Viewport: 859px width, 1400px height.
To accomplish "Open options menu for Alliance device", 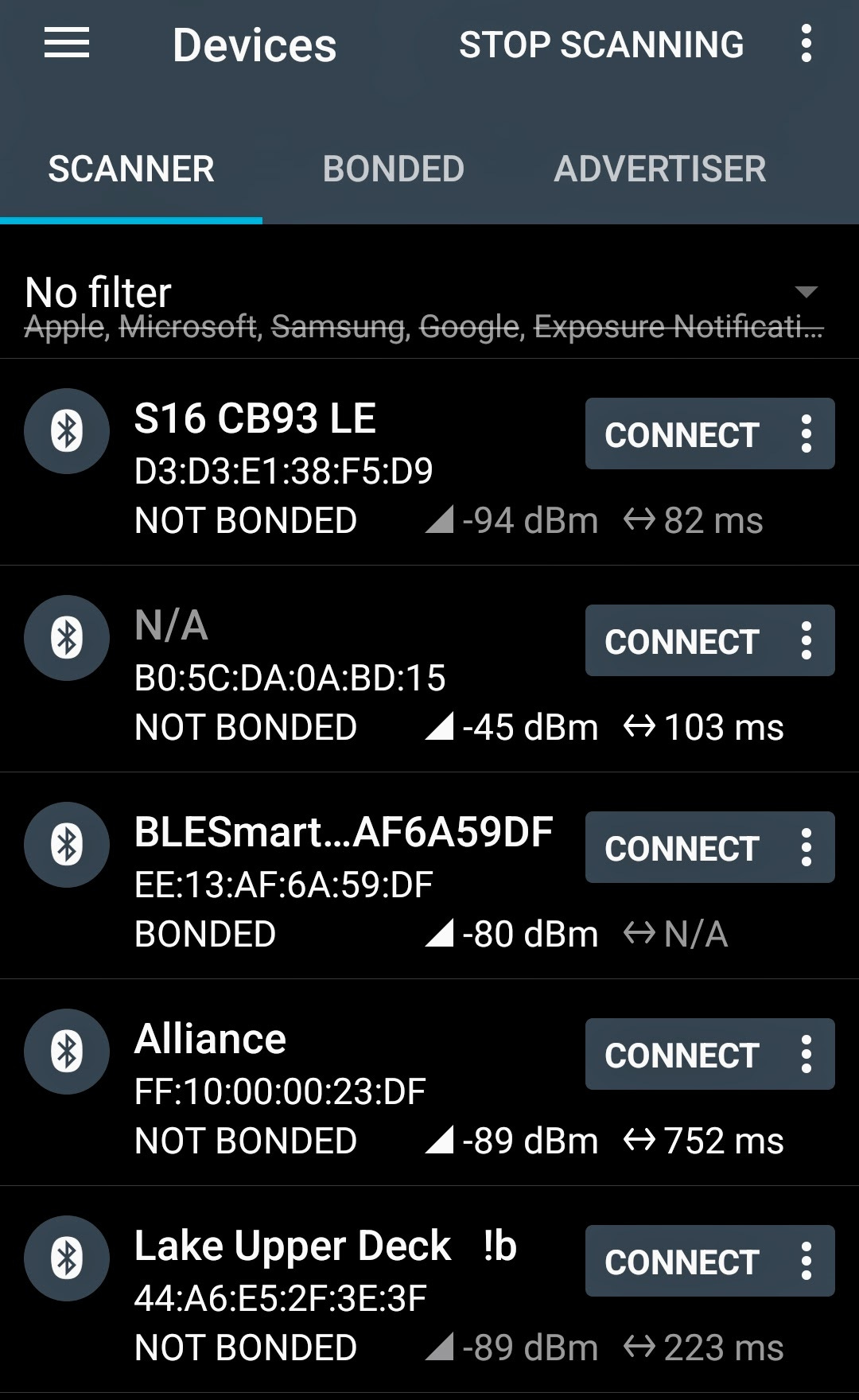I will pyautogui.click(x=806, y=1054).
